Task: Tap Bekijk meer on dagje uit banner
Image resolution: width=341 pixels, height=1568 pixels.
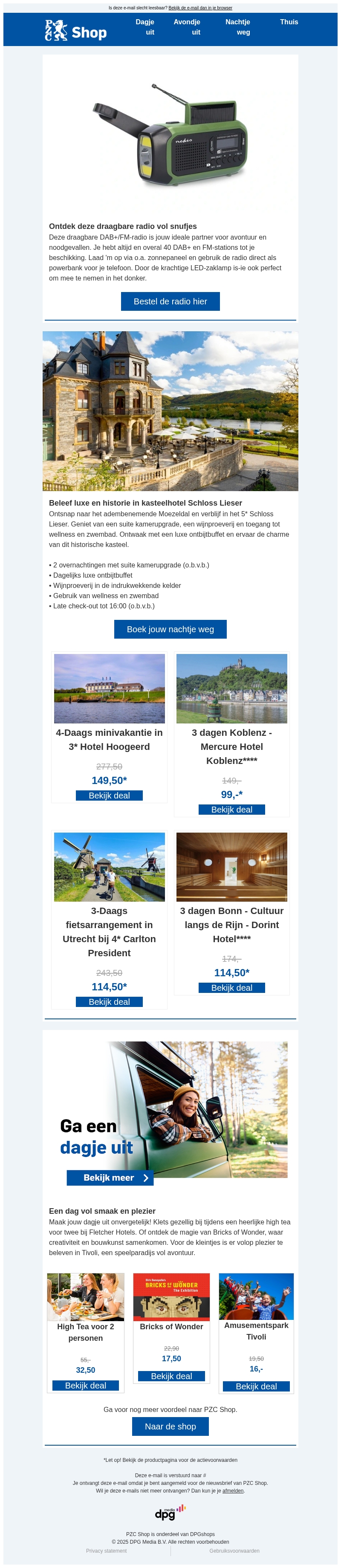Action: pyautogui.click(x=110, y=1177)
